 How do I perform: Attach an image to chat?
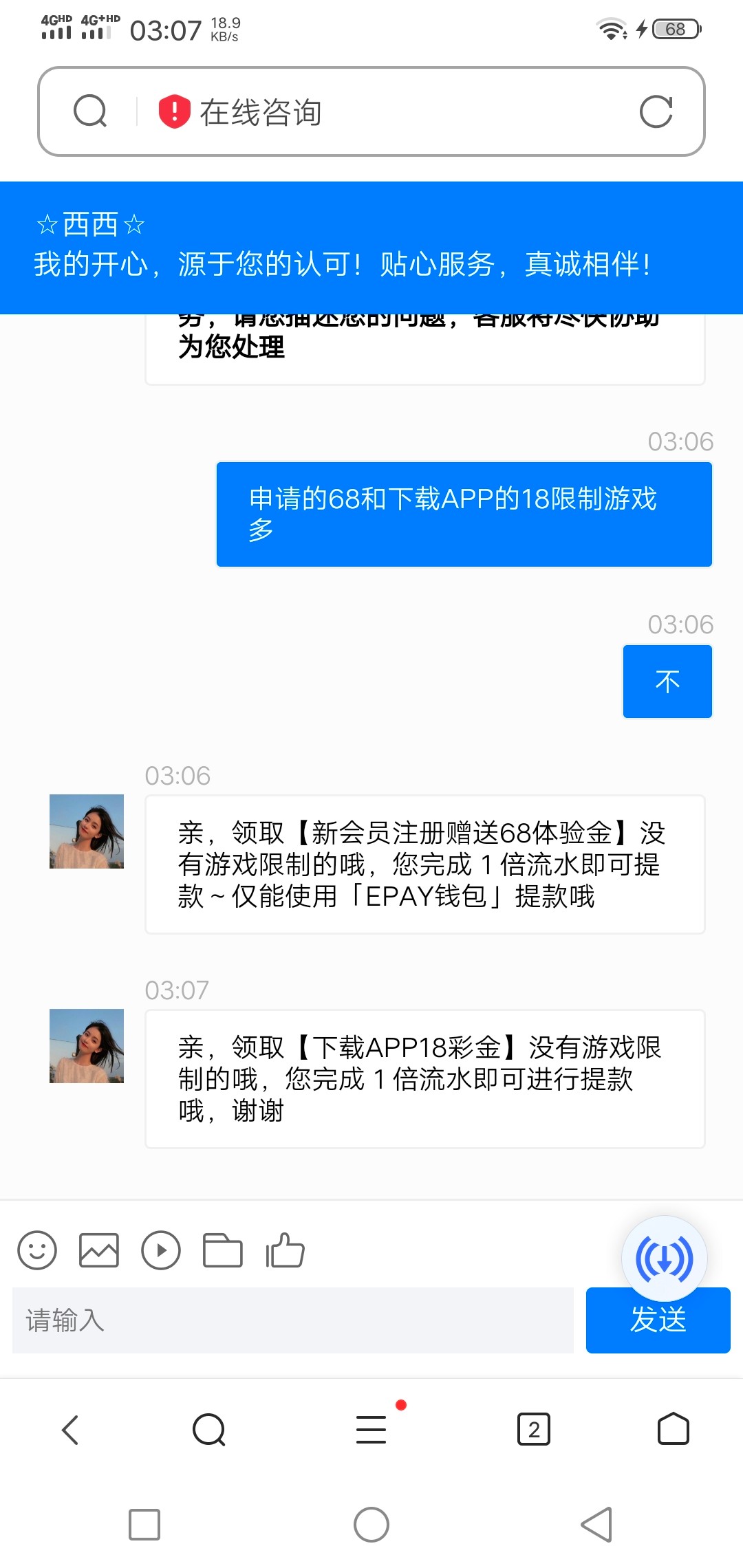(x=99, y=1250)
